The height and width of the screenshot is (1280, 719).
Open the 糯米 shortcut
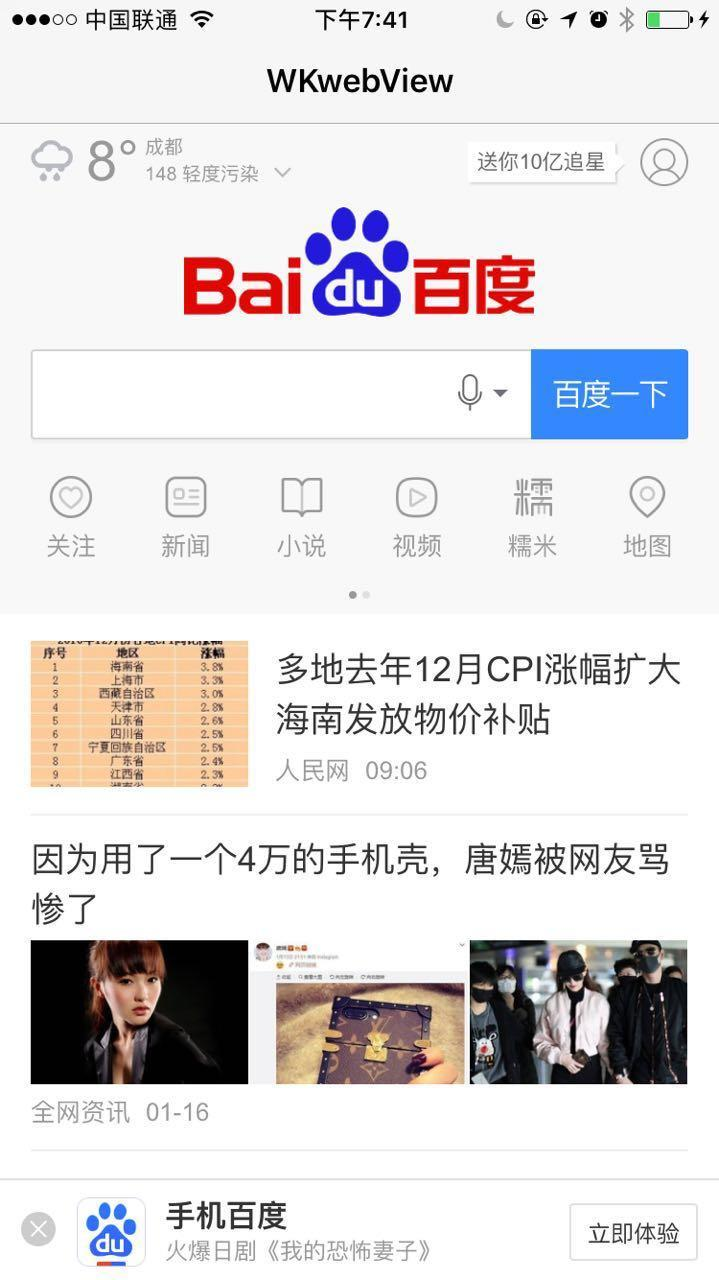pyautogui.click(x=532, y=516)
